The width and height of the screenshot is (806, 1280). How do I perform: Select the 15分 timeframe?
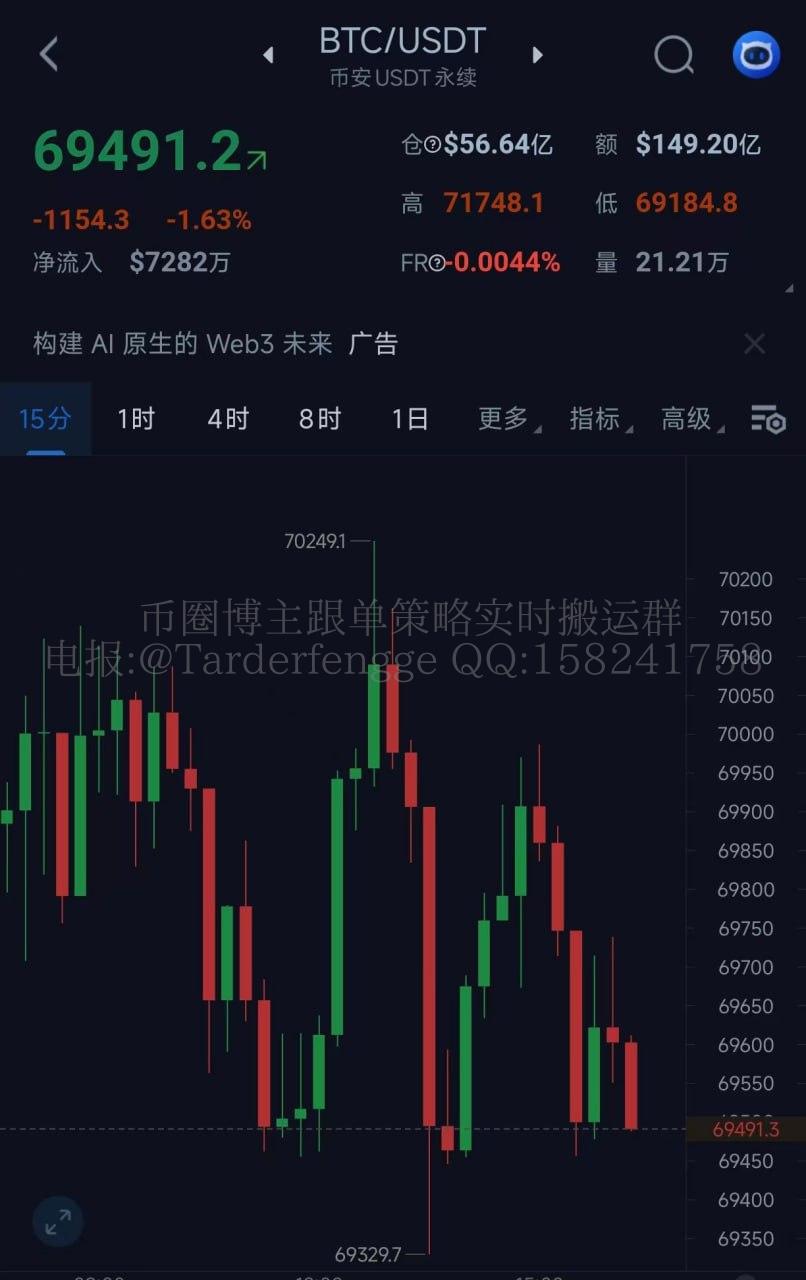tap(45, 418)
